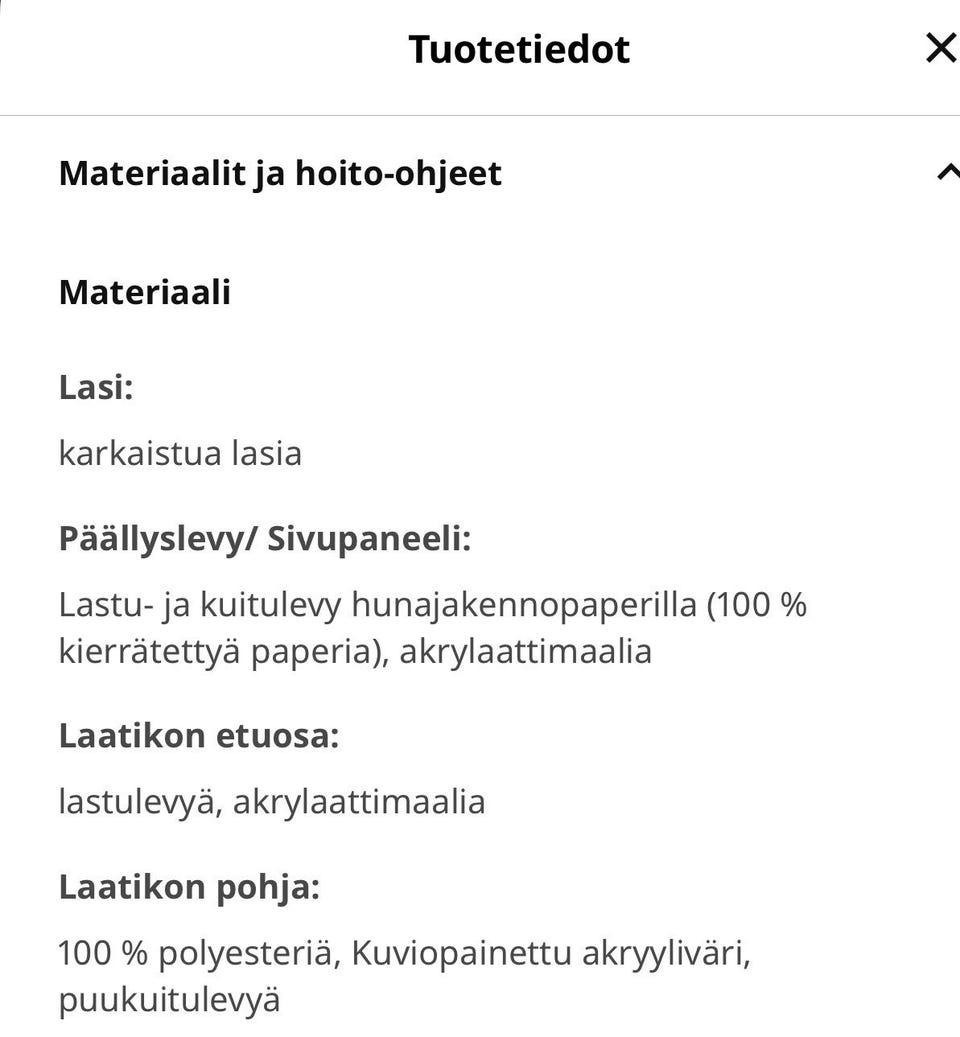Select the text karkaistua lasia
The image size is (960, 1037).
click(180, 452)
